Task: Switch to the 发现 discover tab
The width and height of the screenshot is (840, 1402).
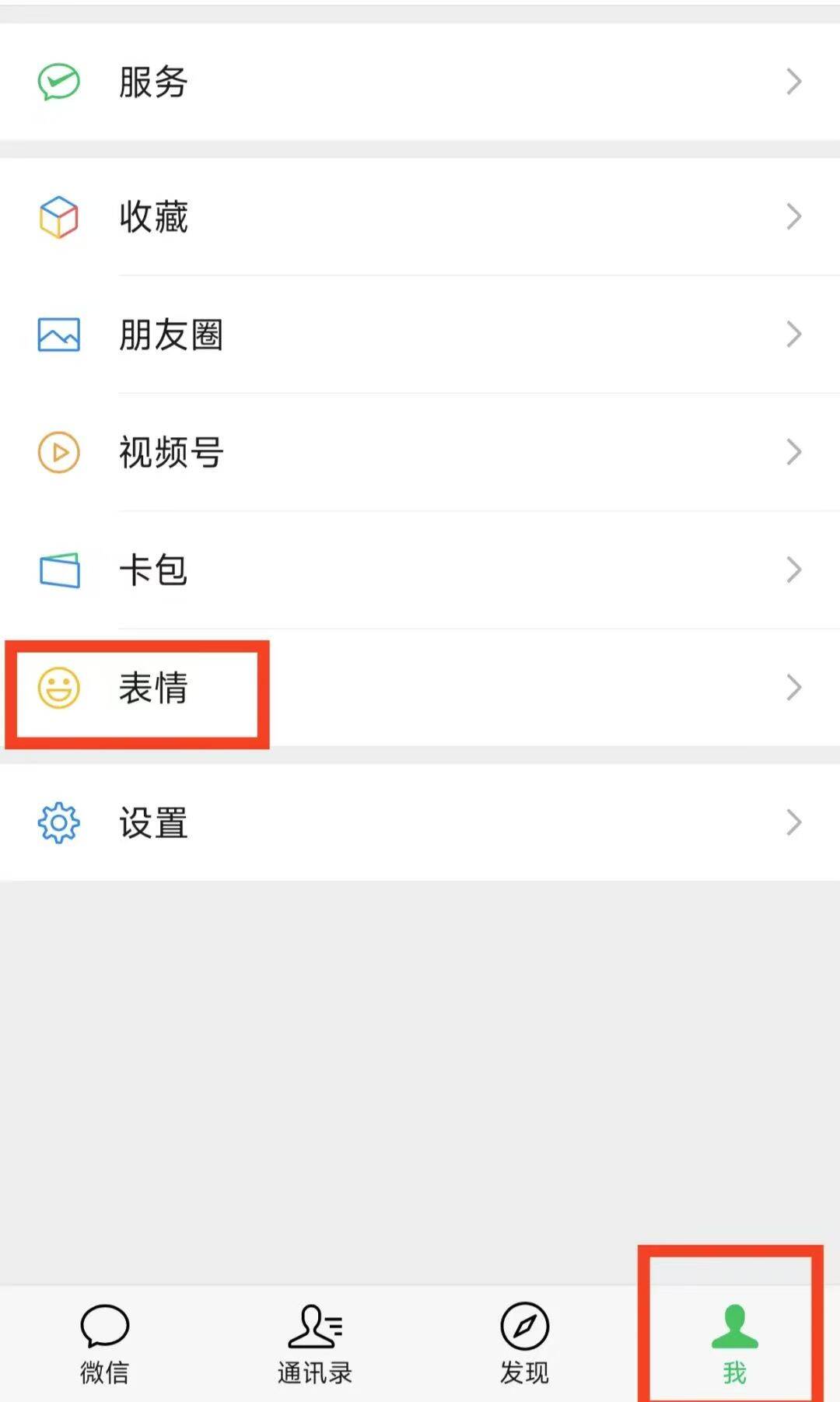Action: pos(525,1344)
